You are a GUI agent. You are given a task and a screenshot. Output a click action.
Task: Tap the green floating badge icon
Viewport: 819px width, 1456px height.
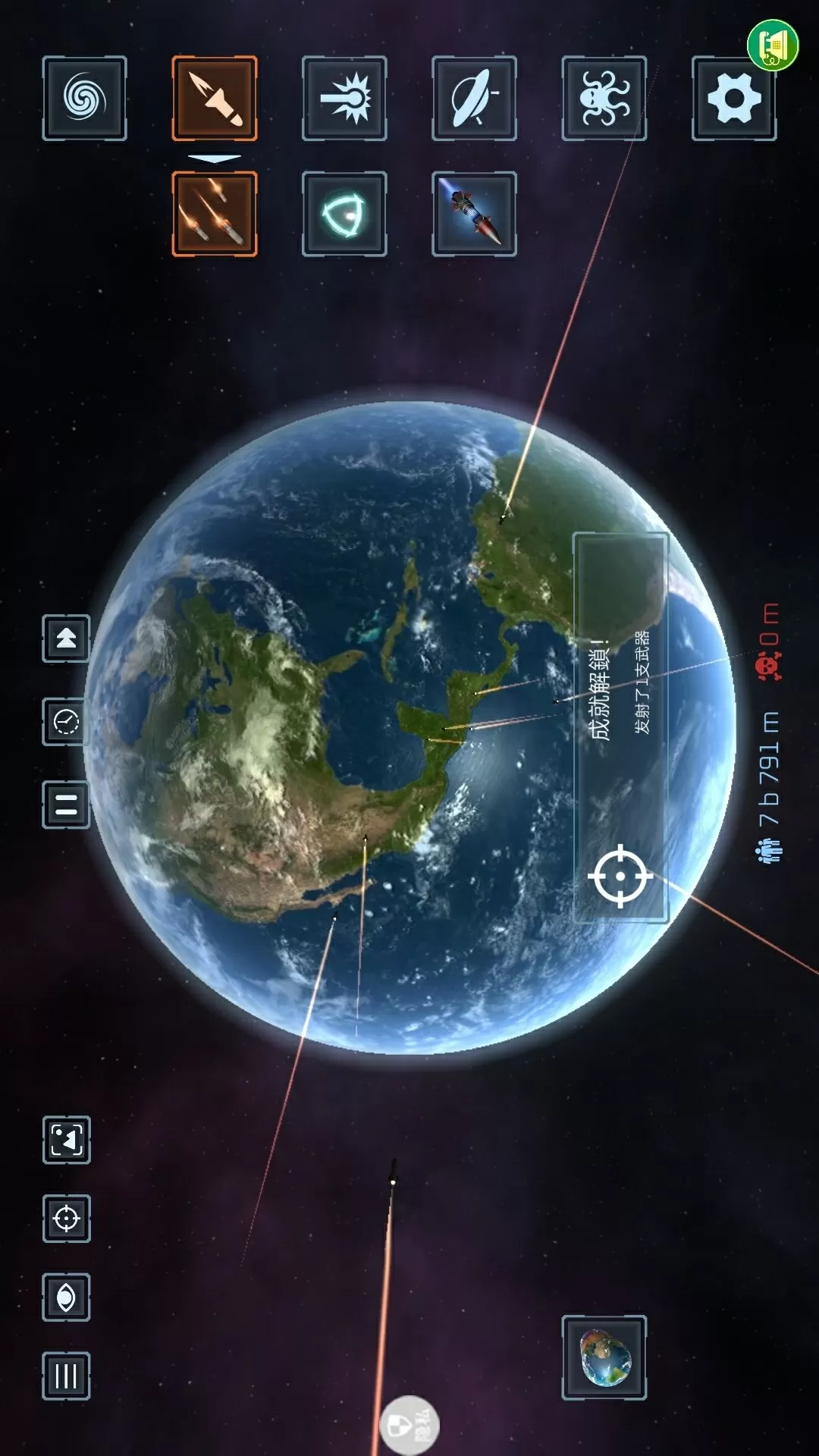point(773,45)
